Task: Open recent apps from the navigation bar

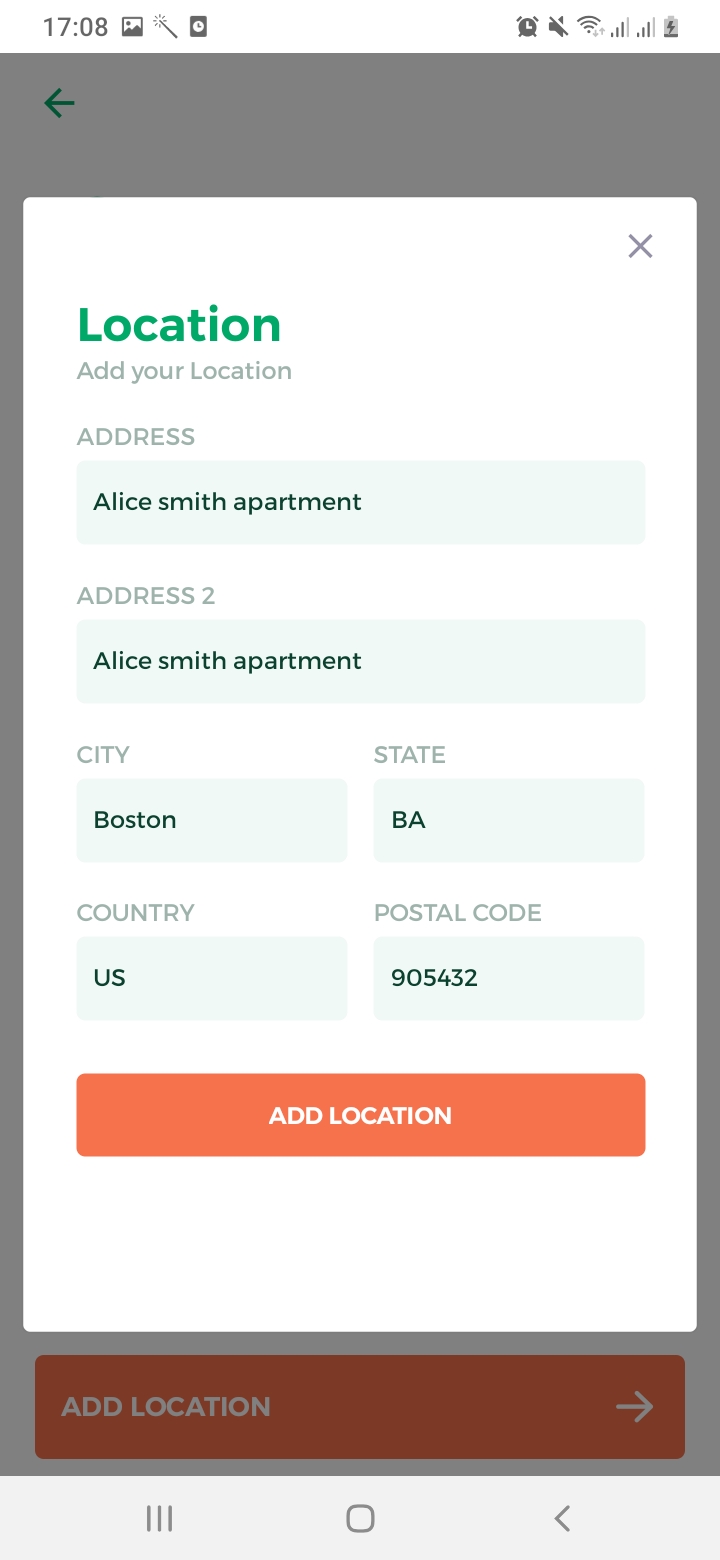Action: pos(159,1518)
